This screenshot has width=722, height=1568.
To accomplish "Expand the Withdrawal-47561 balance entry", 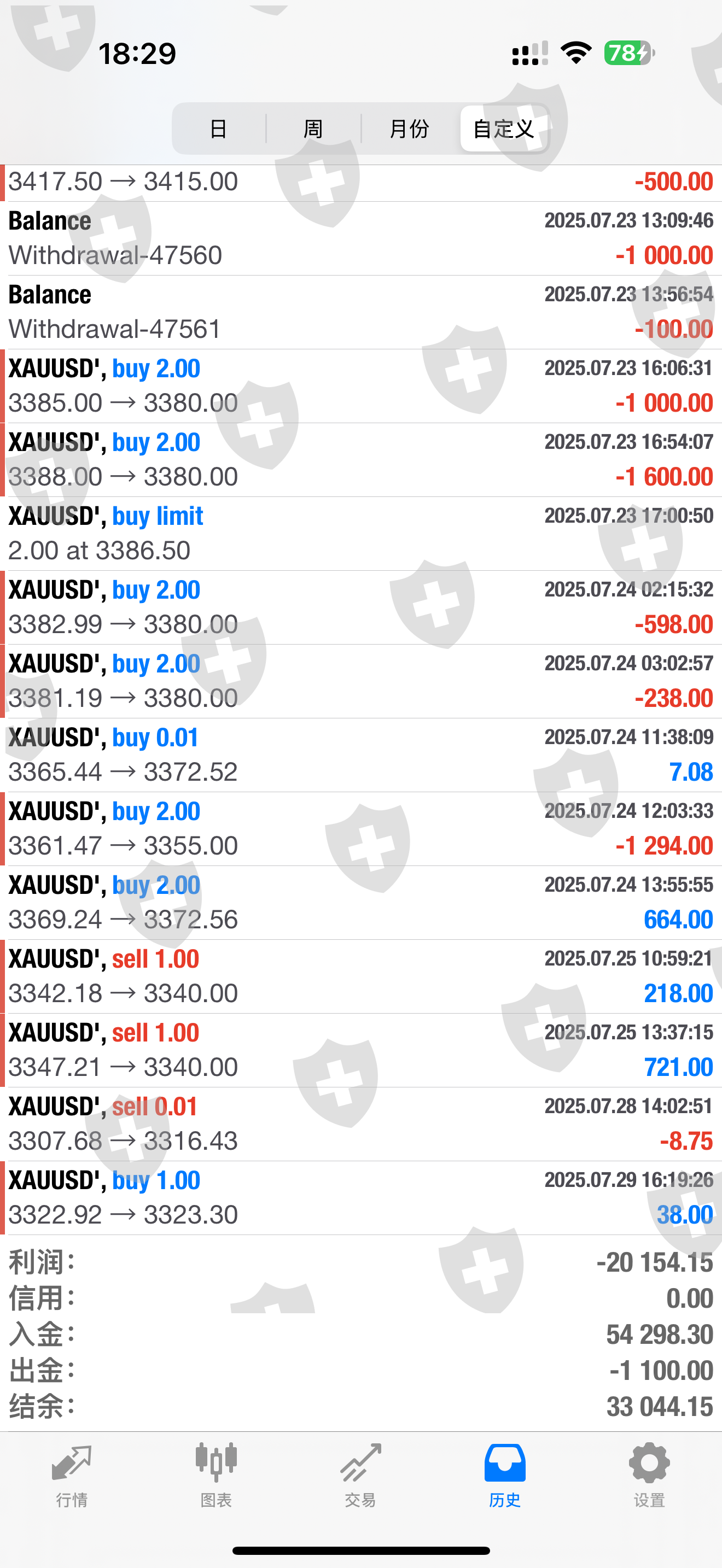I will [361, 312].
